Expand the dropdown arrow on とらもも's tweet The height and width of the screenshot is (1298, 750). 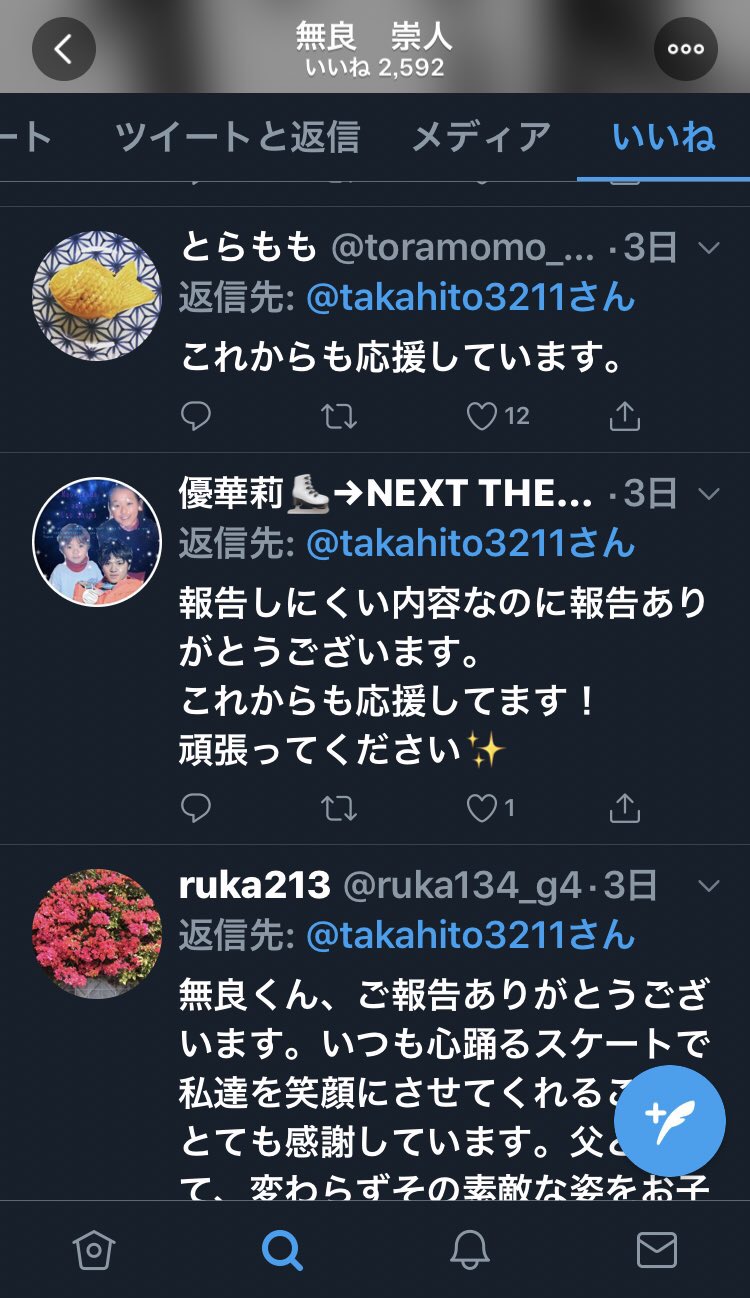[x=708, y=247]
